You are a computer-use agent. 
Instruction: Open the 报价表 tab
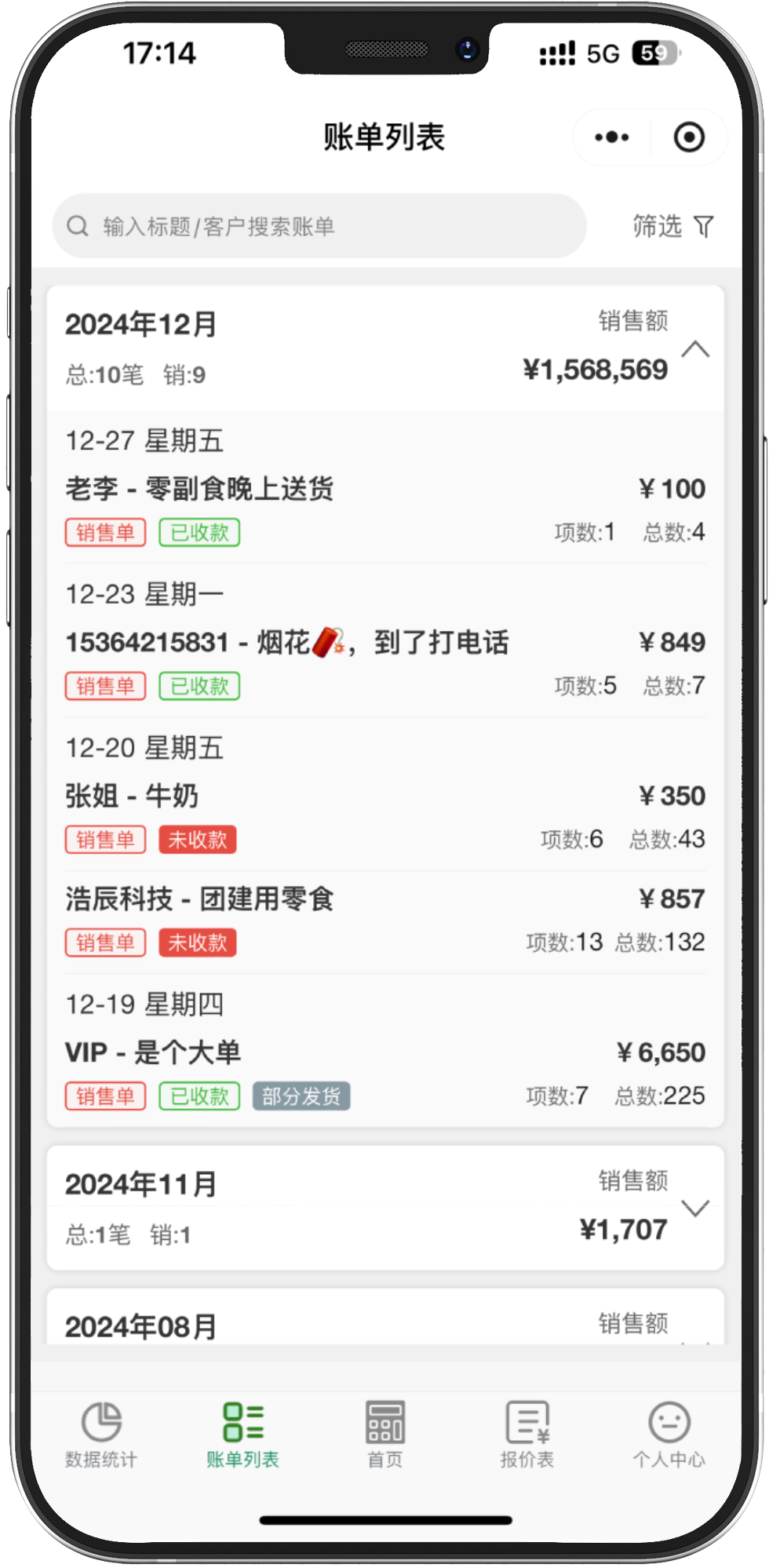tap(527, 1435)
